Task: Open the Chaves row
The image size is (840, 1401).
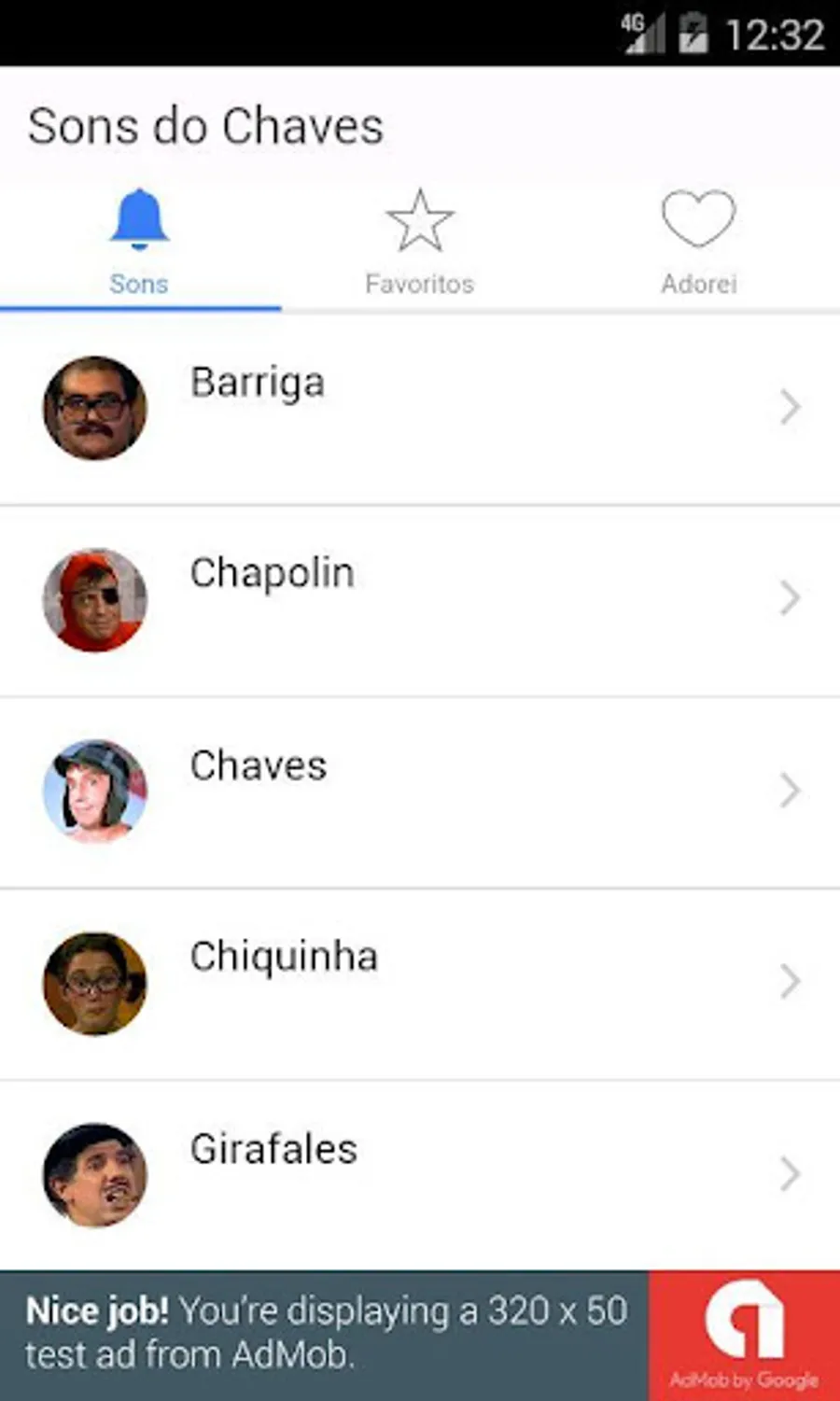Action: tap(420, 792)
